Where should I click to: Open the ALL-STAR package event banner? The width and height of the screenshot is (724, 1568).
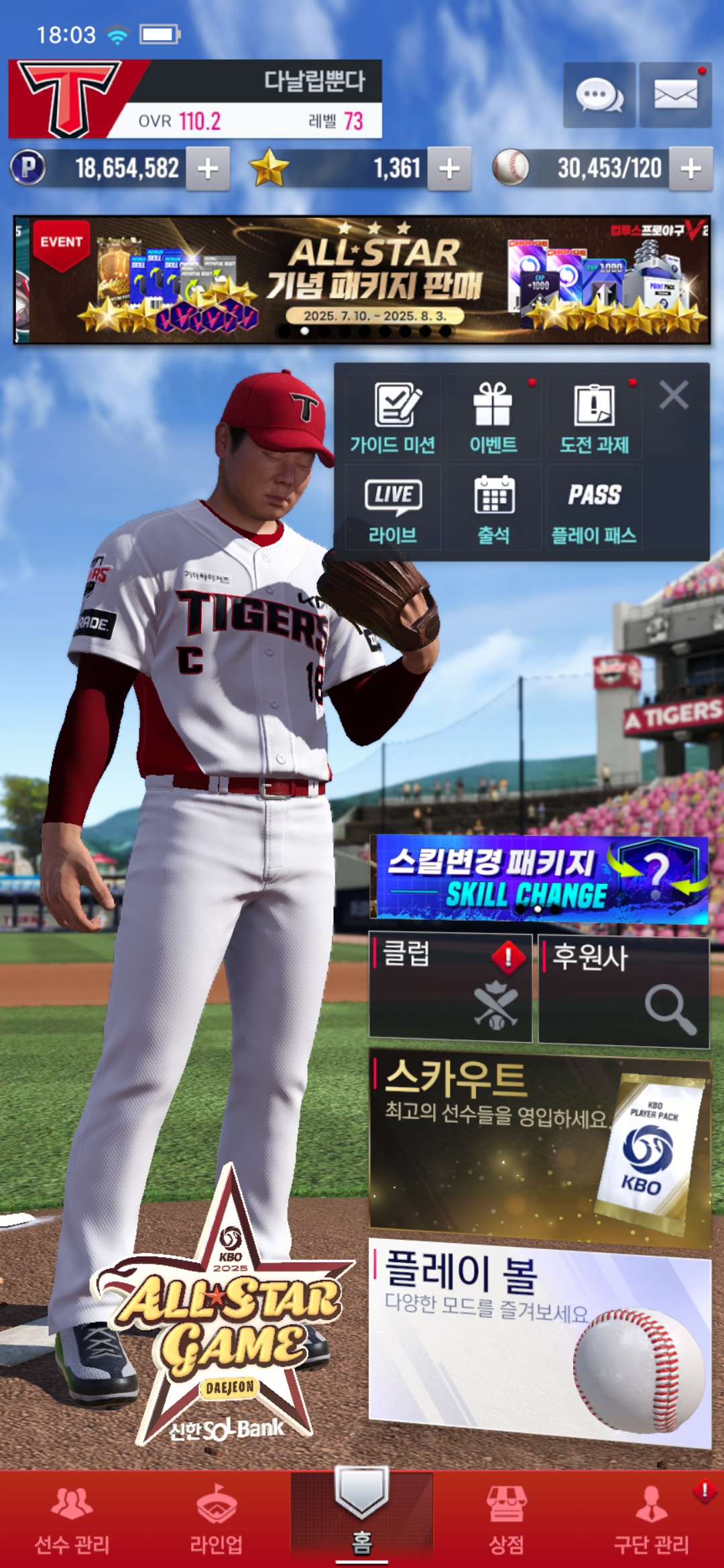[x=362, y=279]
